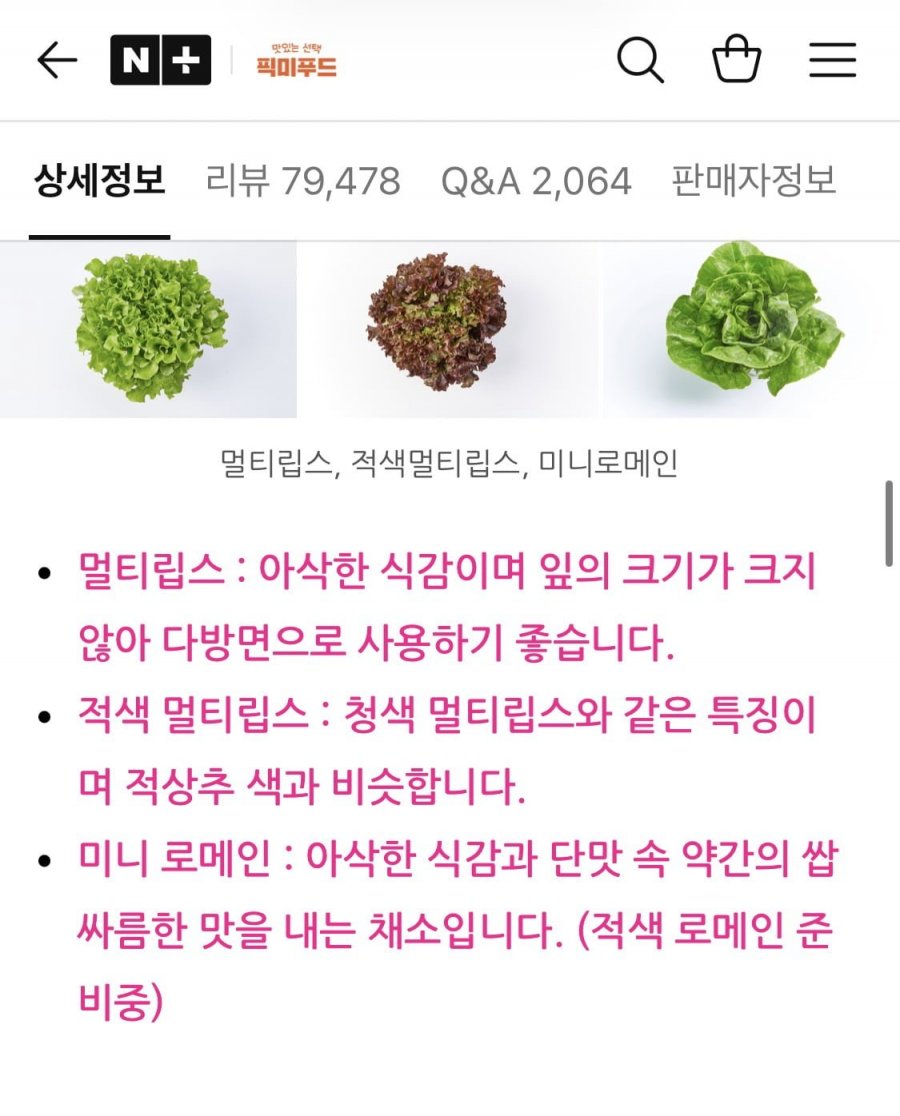This screenshot has height=1116, width=900.
Task: Open the shopping basket
Action: [x=736, y=60]
